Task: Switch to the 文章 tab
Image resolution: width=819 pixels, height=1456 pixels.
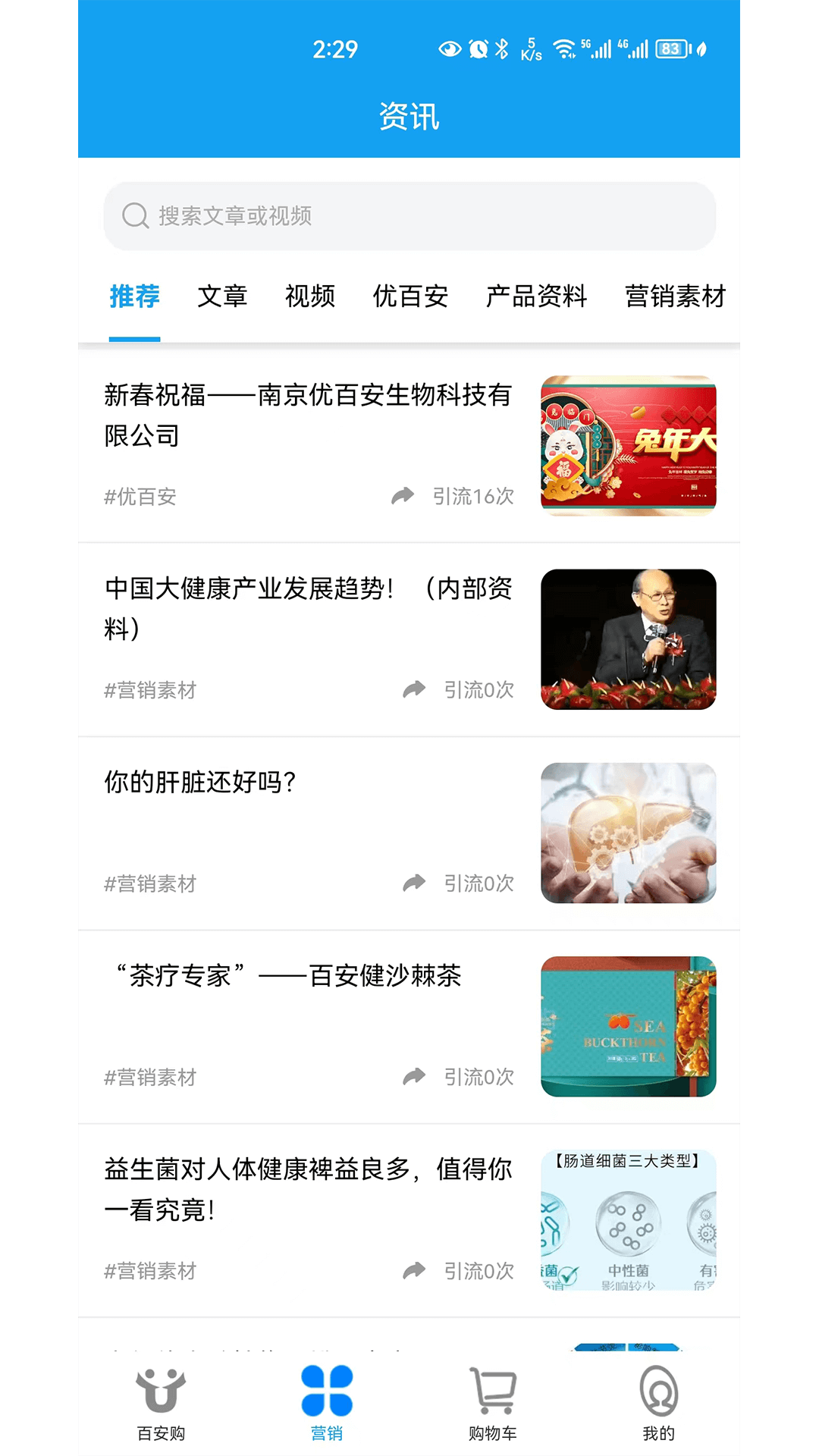Action: click(222, 296)
